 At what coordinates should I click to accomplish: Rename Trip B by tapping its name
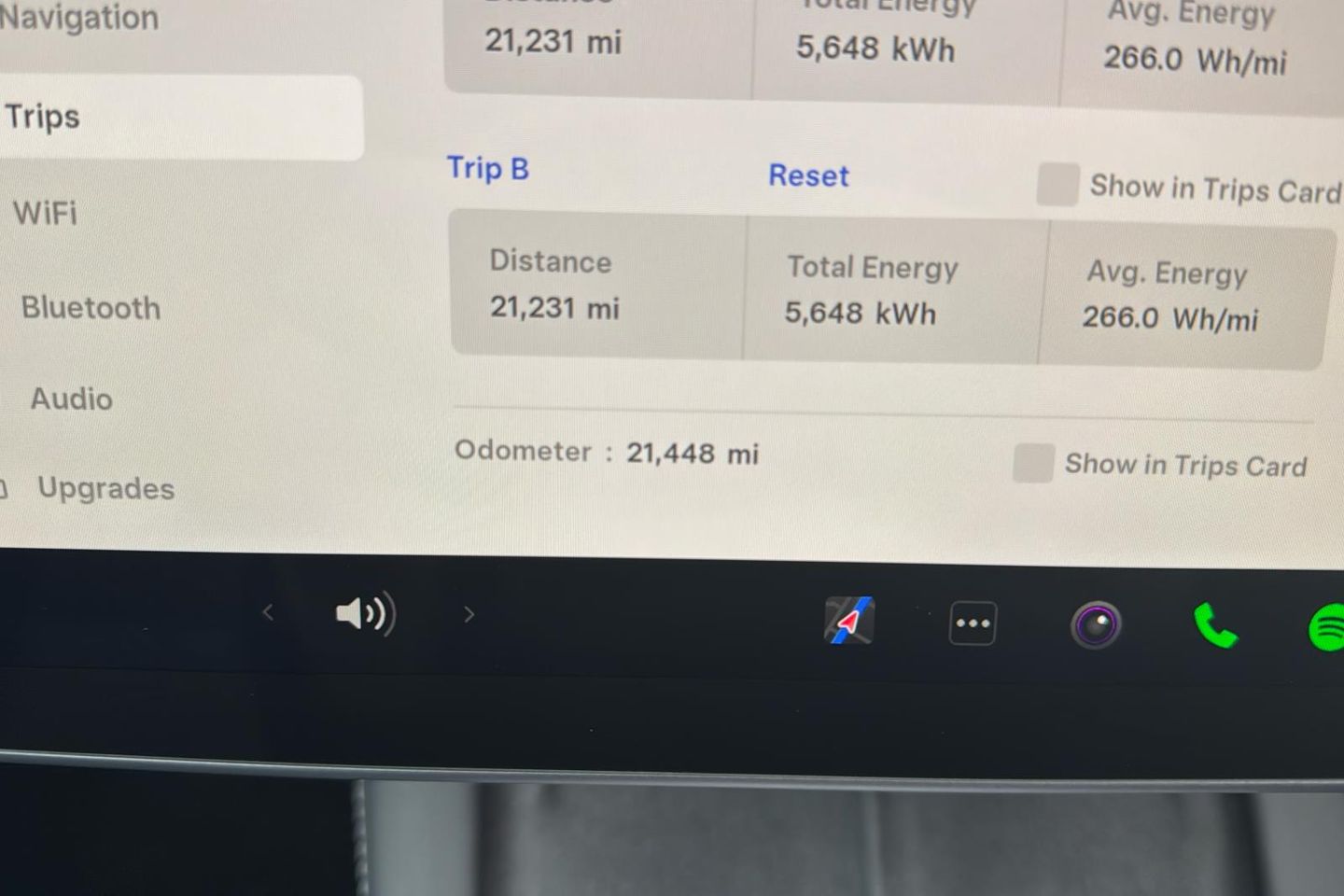pos(488,169)
